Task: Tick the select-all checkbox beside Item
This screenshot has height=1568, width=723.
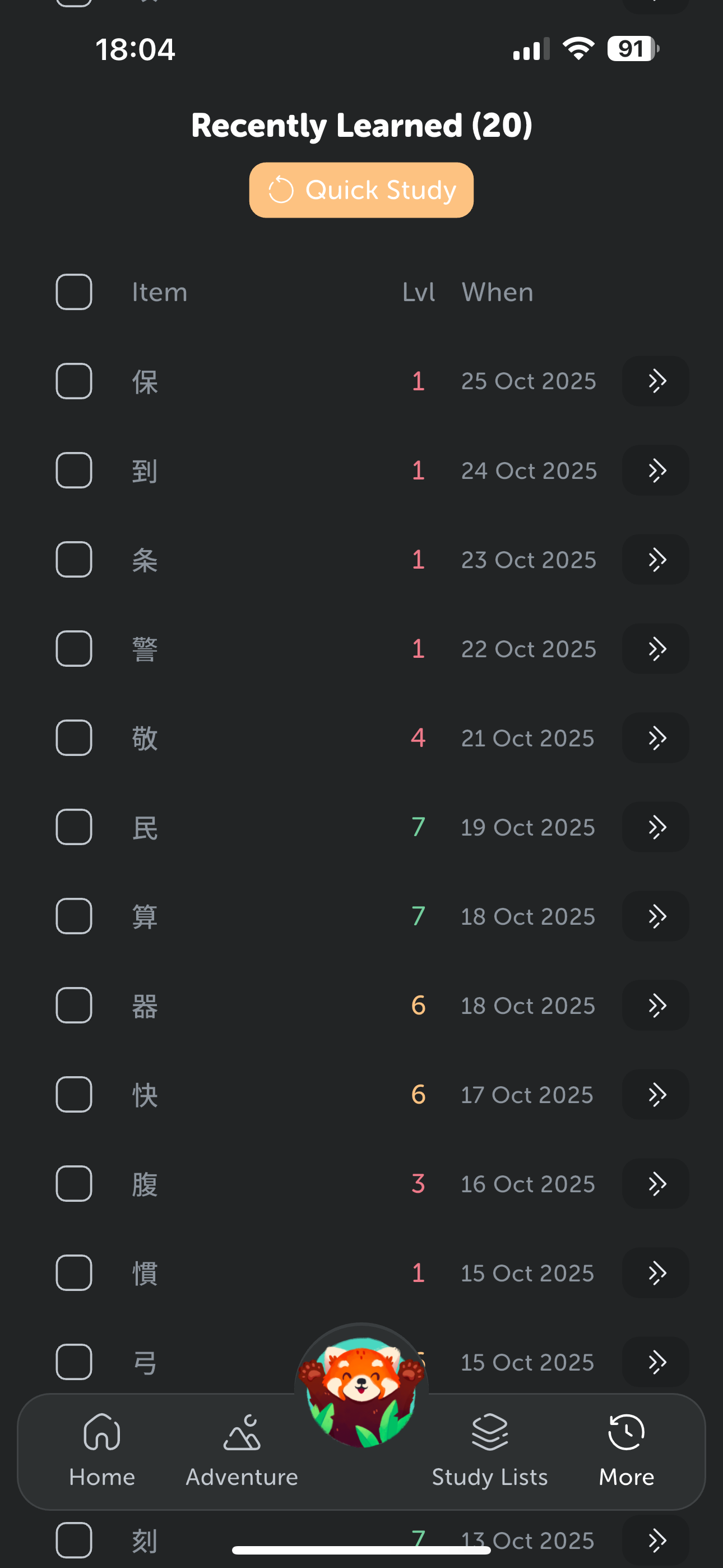Action: click(73, 292)
